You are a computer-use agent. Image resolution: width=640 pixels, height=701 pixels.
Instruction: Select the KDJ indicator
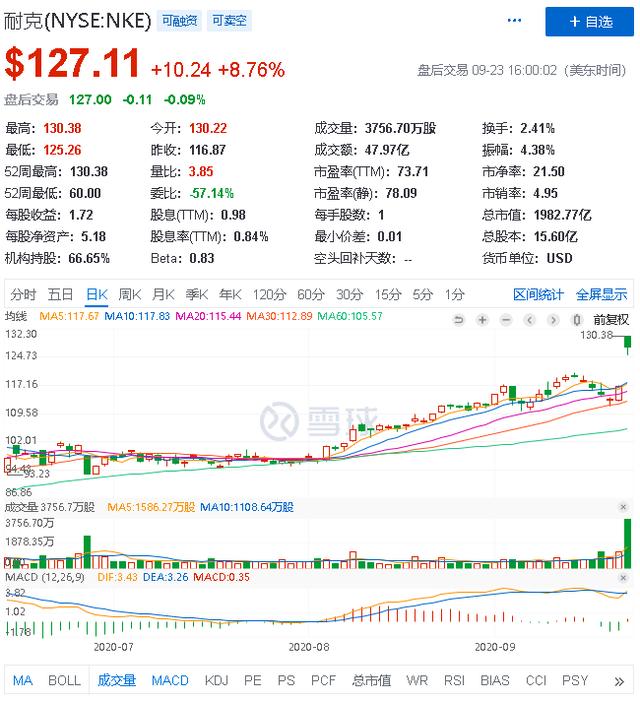(216, 680)
